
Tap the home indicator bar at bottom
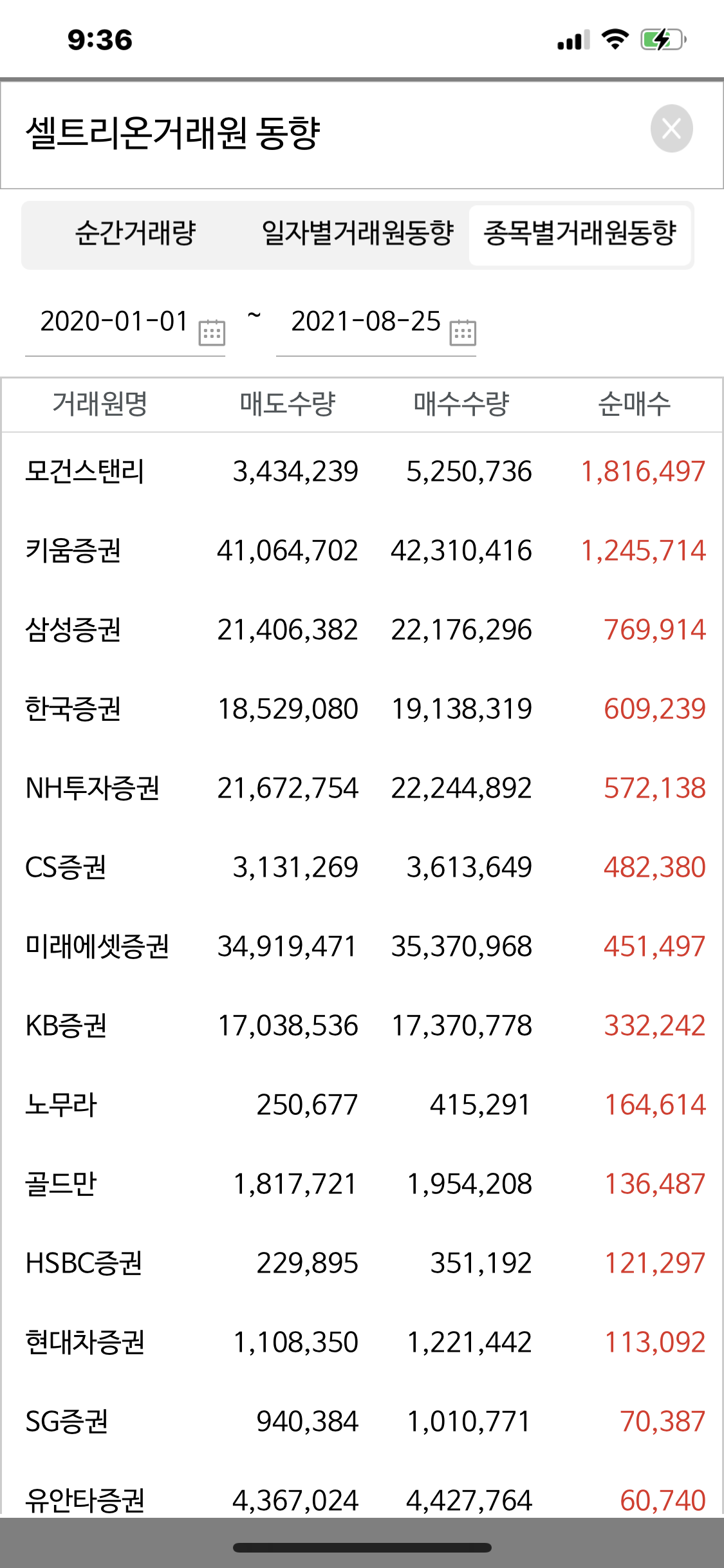click(x=362, y=1545)
